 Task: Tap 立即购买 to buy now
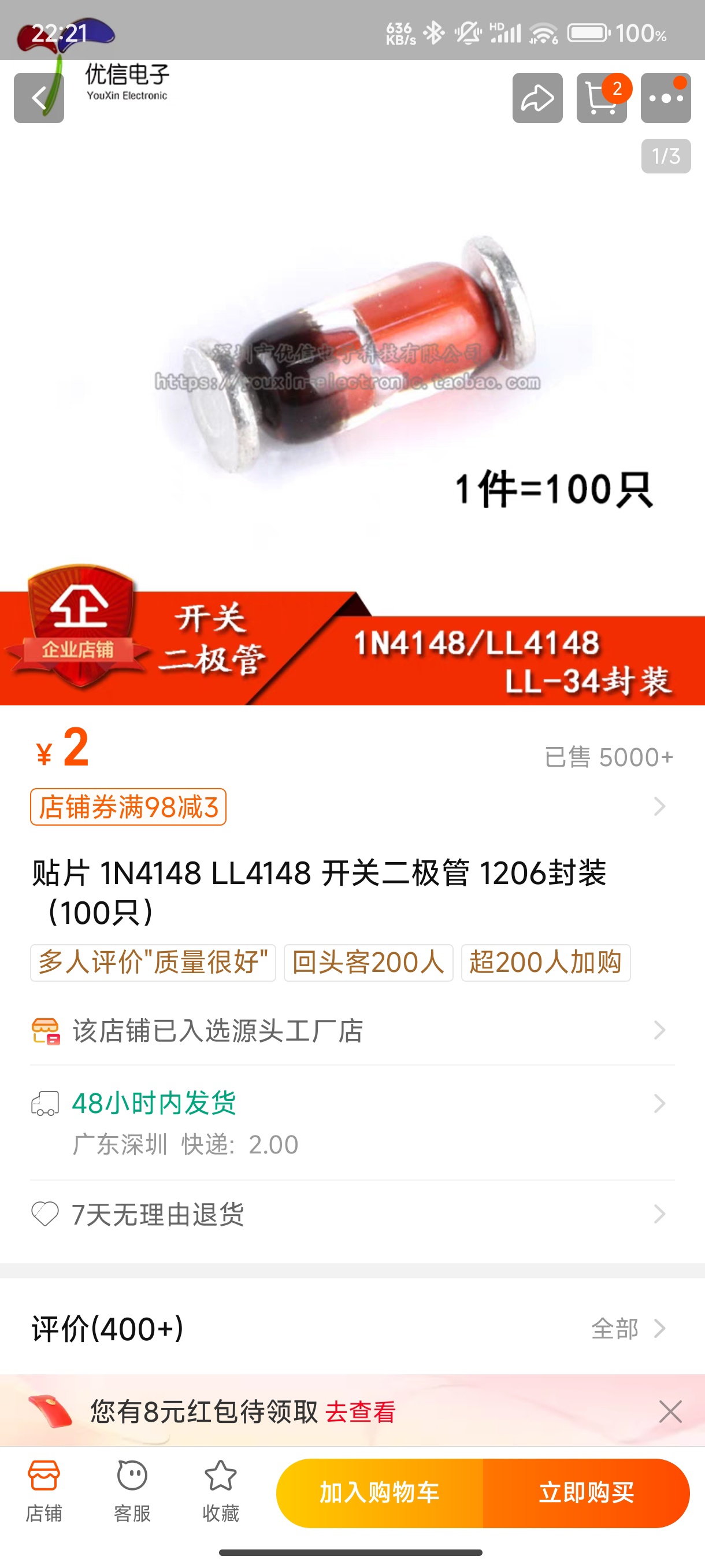587,1492
